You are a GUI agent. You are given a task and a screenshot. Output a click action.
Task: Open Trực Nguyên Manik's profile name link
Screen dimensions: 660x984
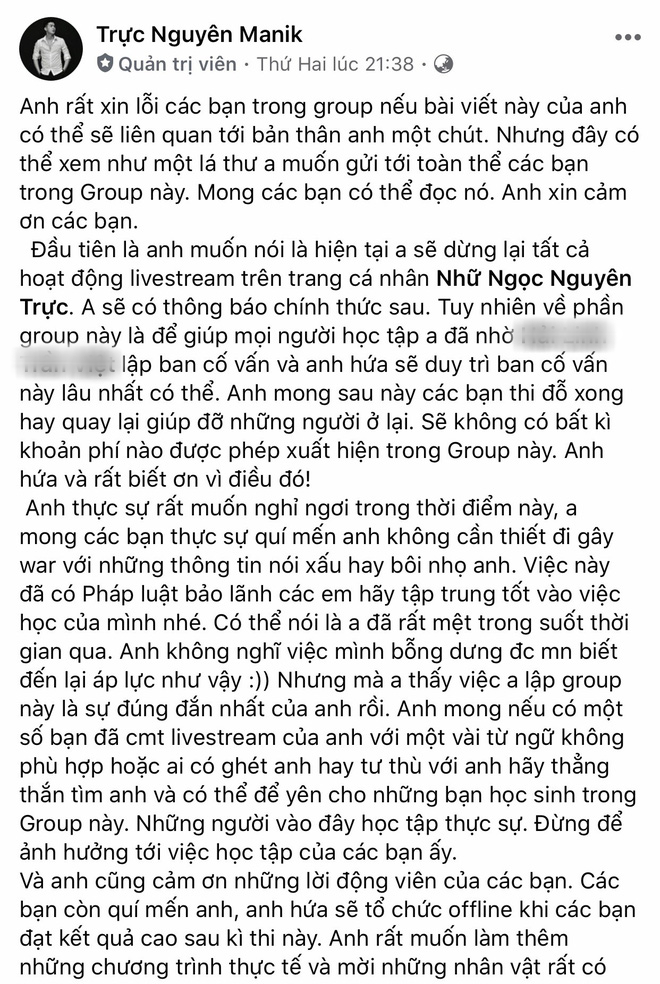tap(201, 34)
